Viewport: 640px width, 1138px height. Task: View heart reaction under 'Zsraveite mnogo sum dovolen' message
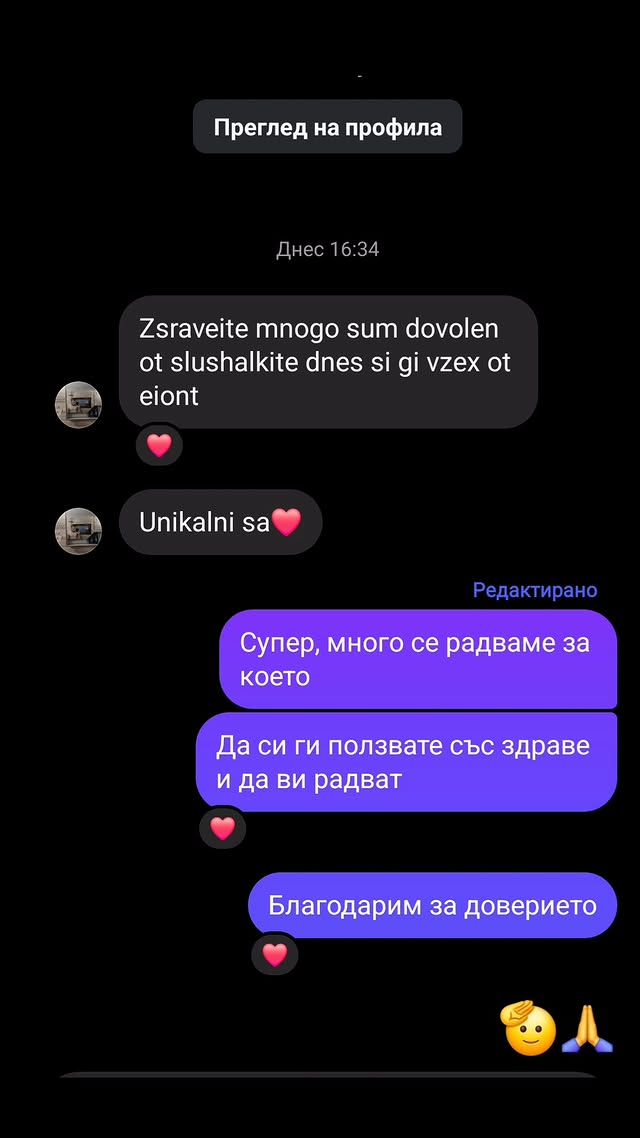tap(159, 445)
